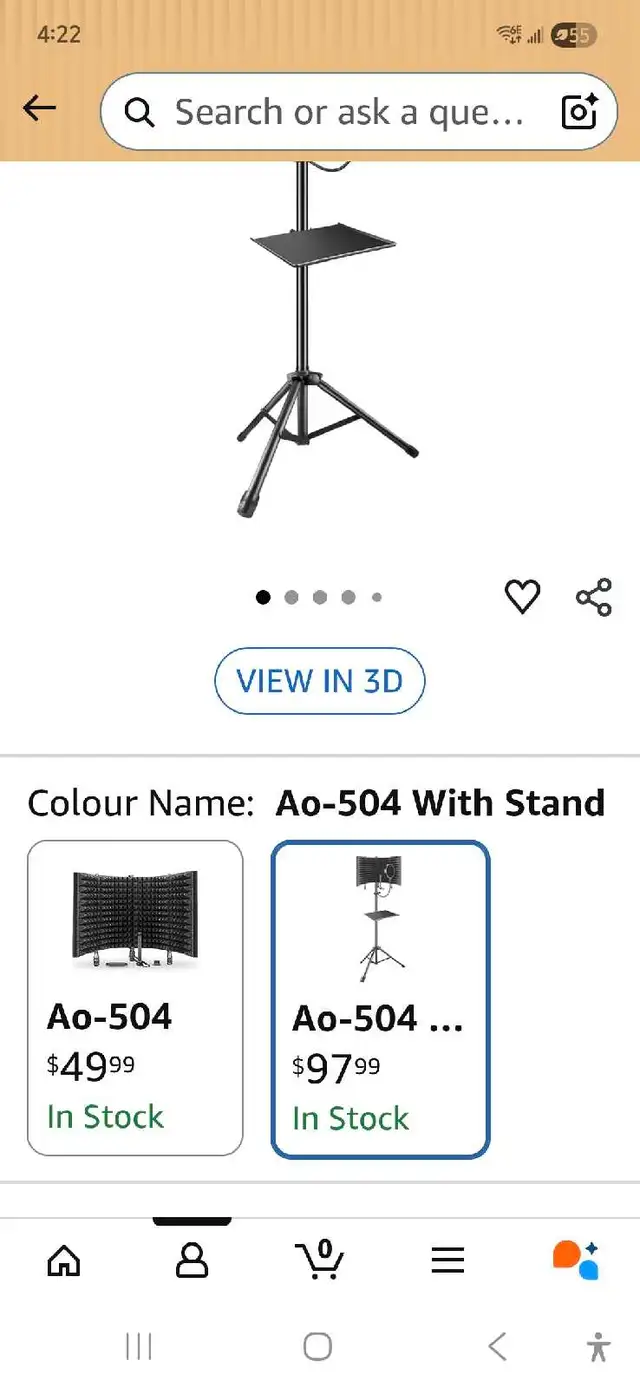
Task: View the shopping cart
Action: (321, 1260)
